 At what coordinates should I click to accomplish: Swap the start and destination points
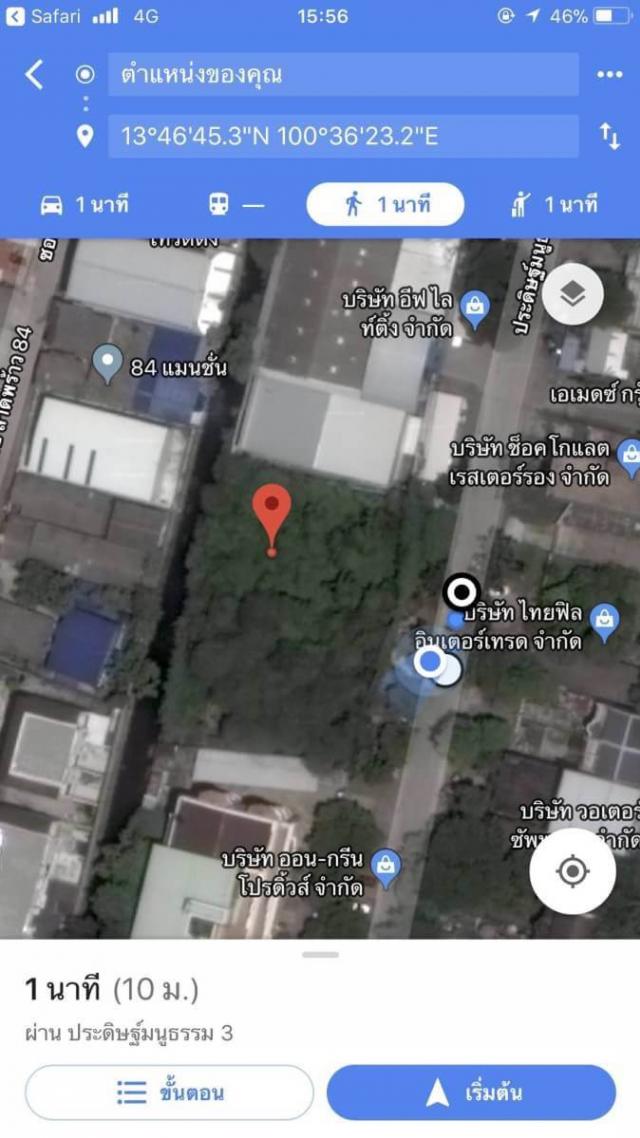[610, 136]
